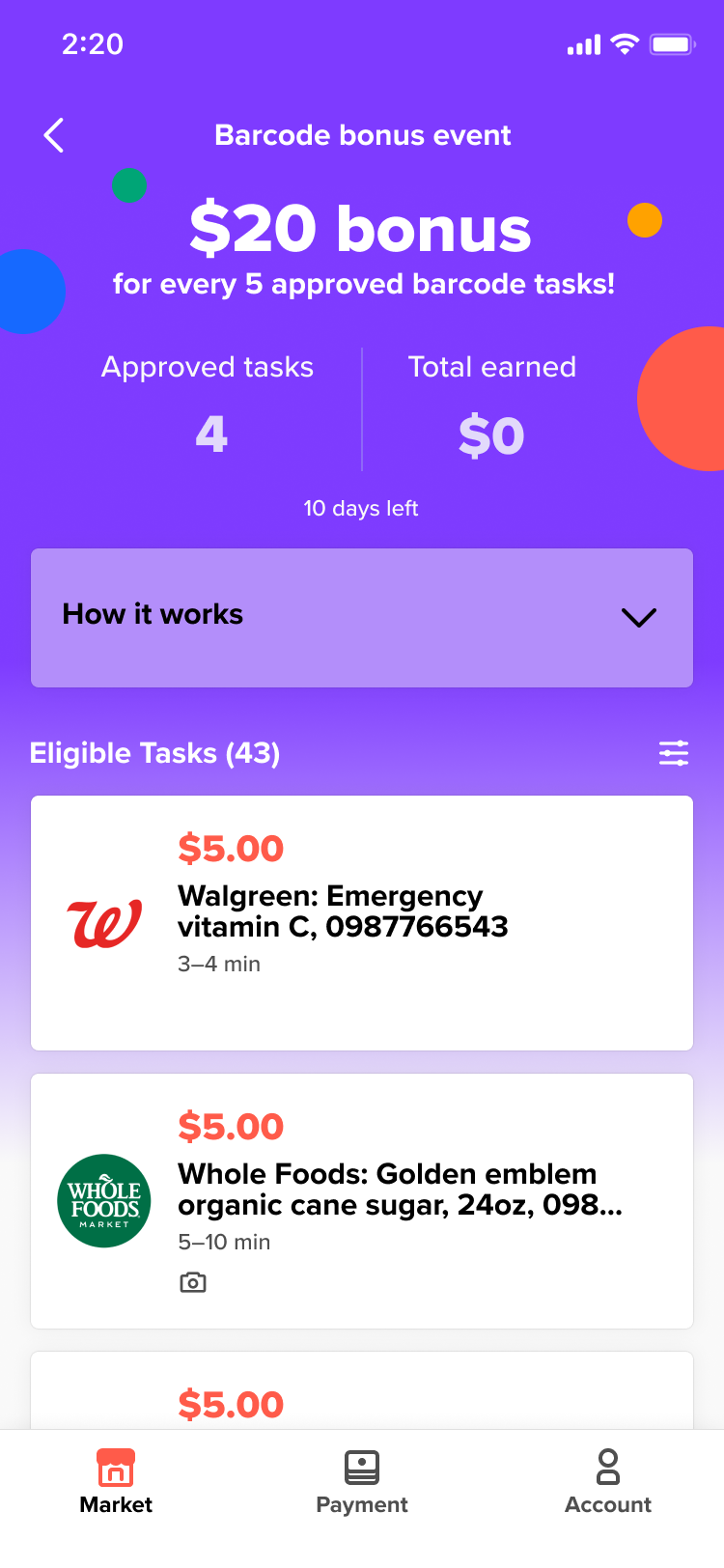Expand the How it works section
724x1568 pixels.
362,617
